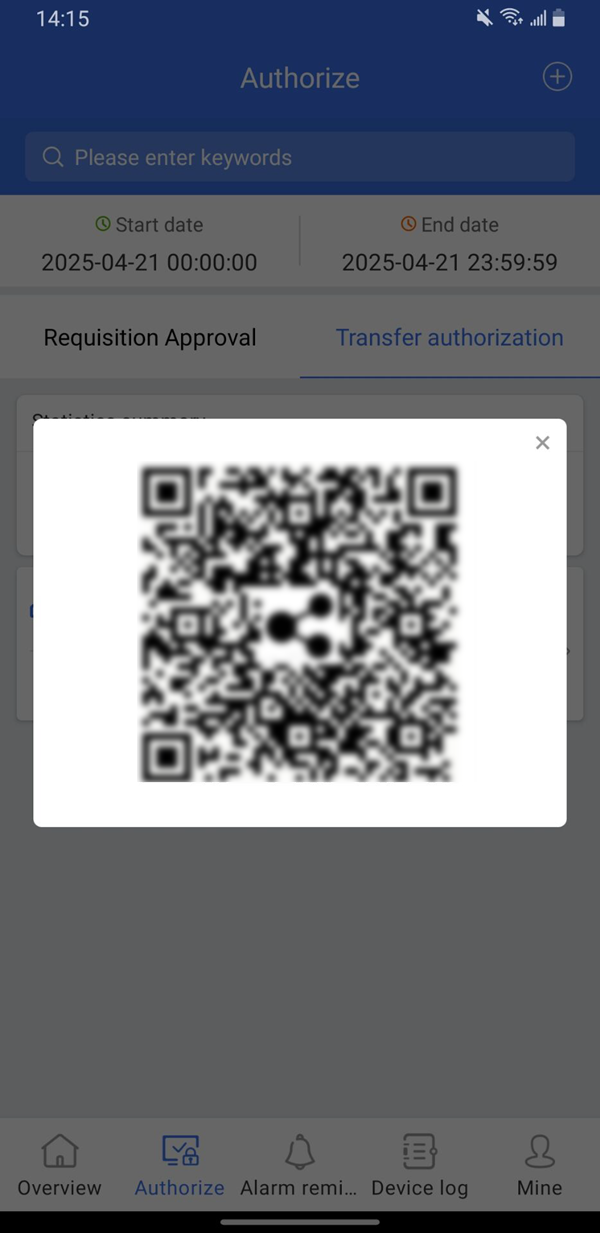Image resolution: width=600 pixels, height=1233 pixels.
Task: Close the QR code dialog
Action: (x=542, y=443)
